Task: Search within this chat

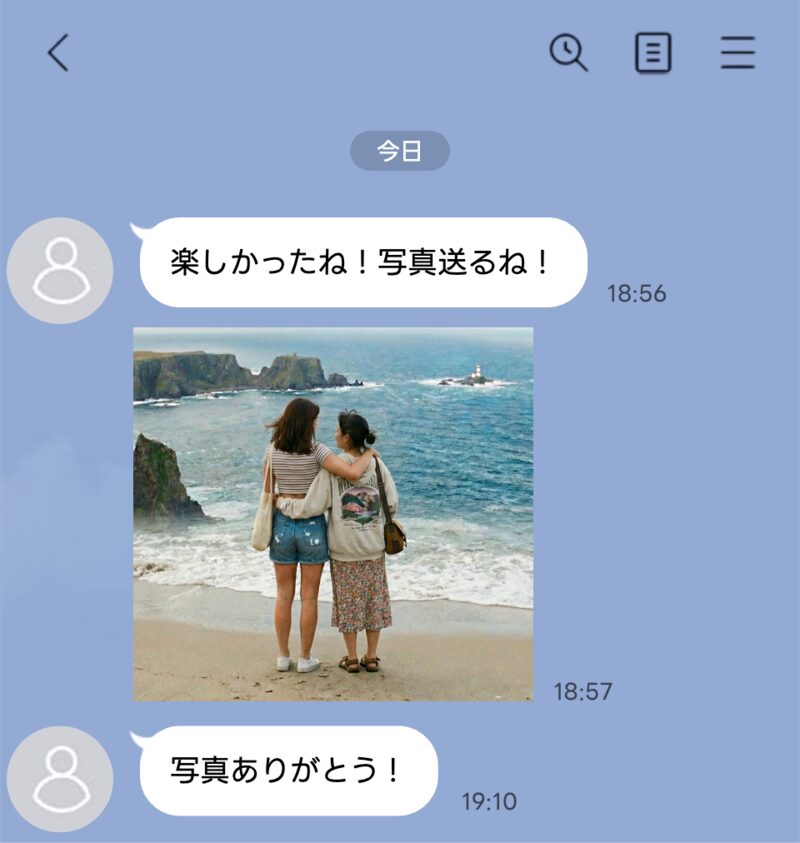Action: click(569, 52)
